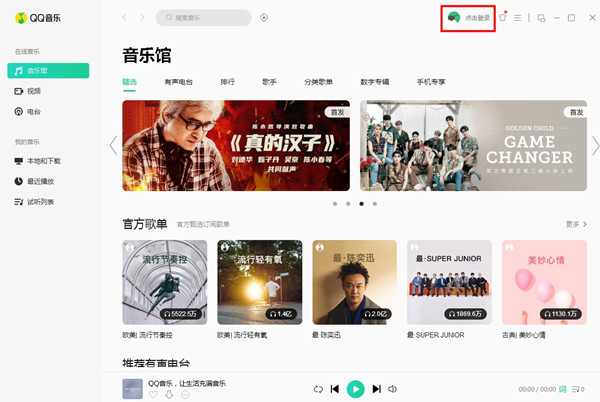
Task: Click the login button 点击登录
Action: point(477,18)
